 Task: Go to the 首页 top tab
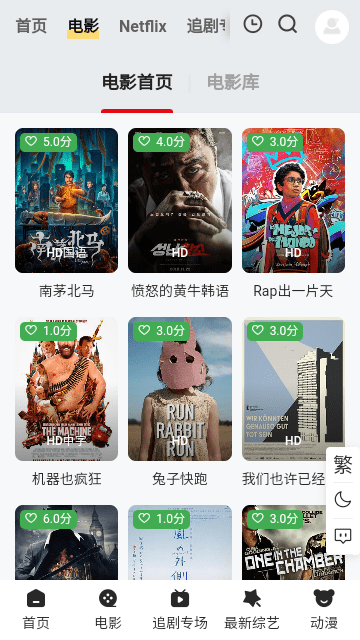[31, 26]
